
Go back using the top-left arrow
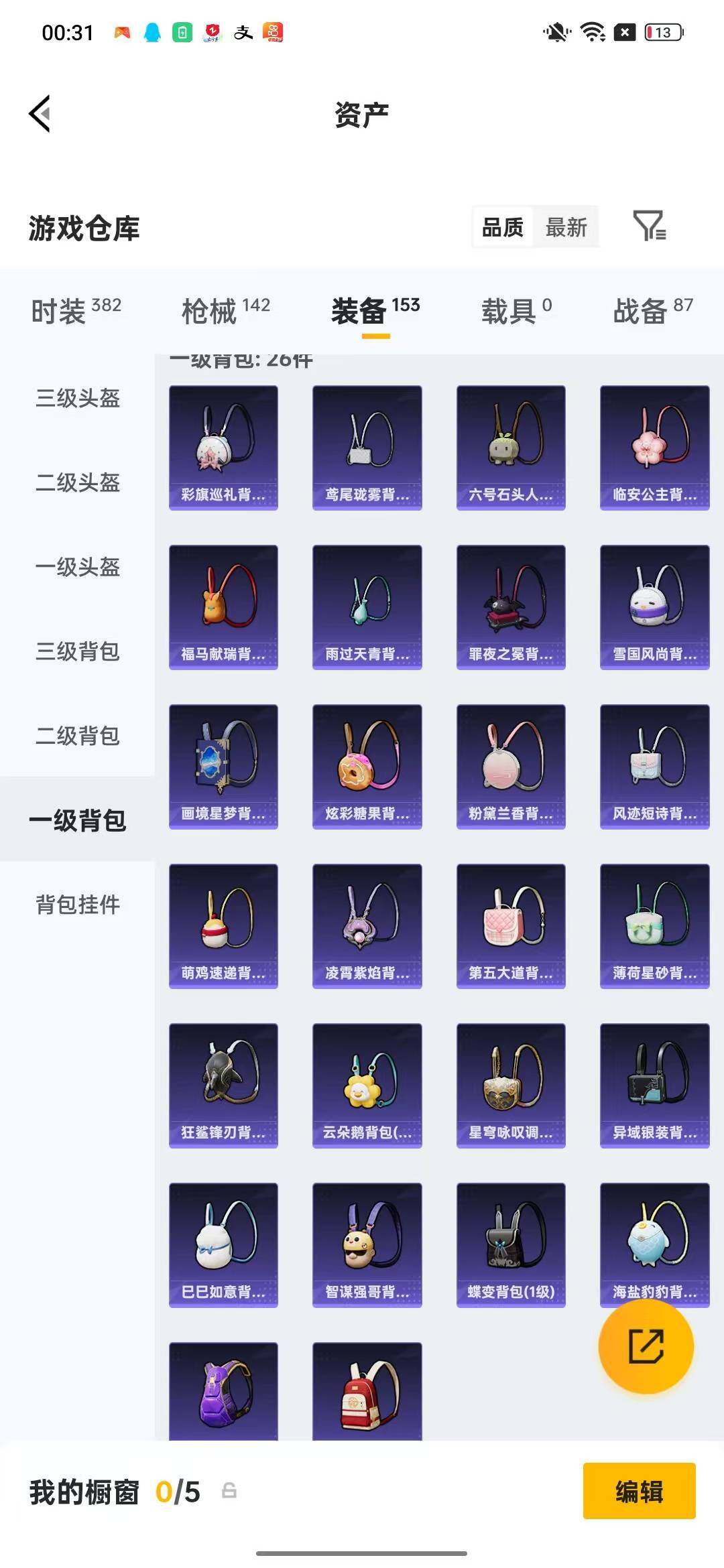point(40,114)
